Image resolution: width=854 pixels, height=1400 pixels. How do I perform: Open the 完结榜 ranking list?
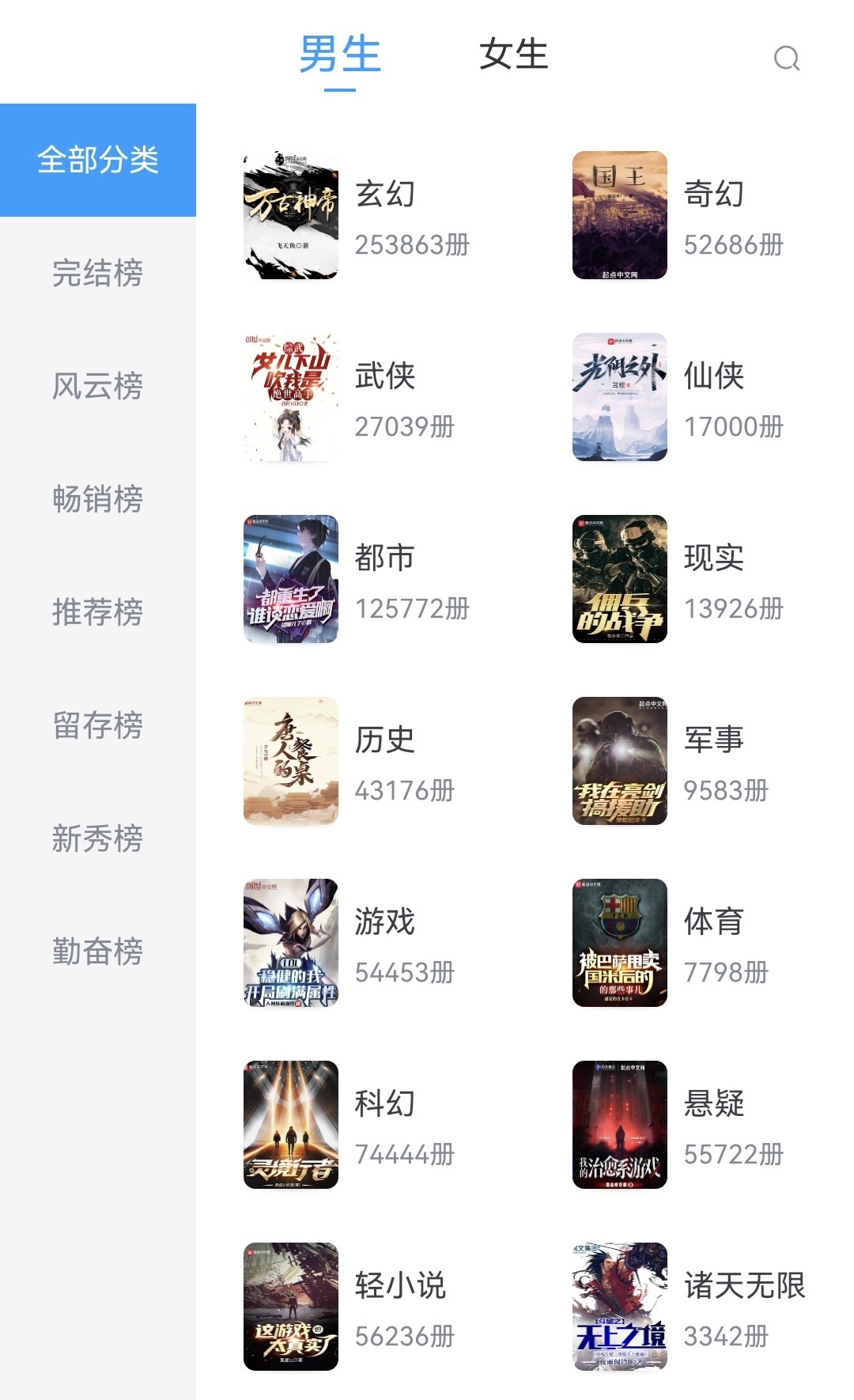[x=97, y=273]
